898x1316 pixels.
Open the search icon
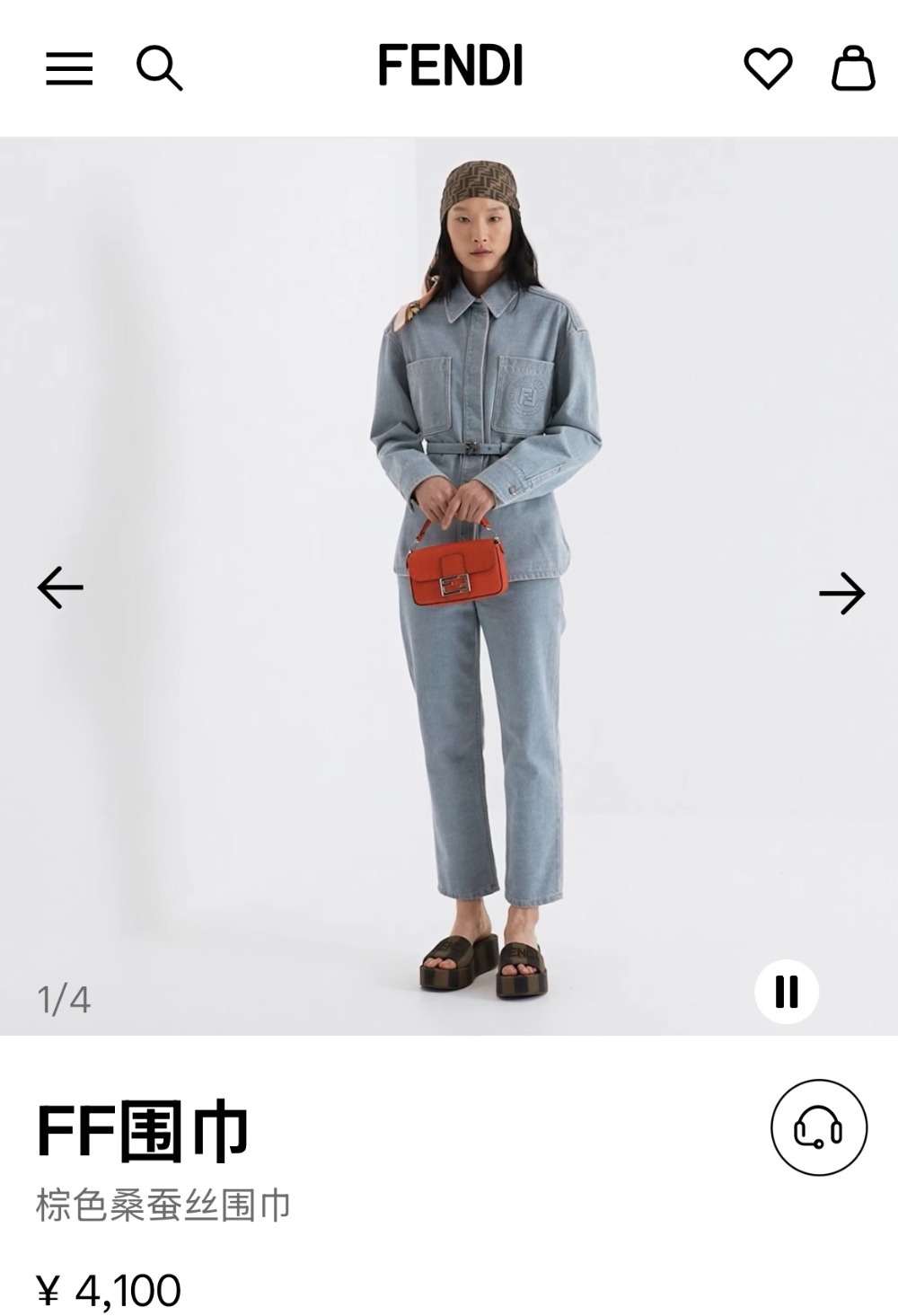coord(159,68)
